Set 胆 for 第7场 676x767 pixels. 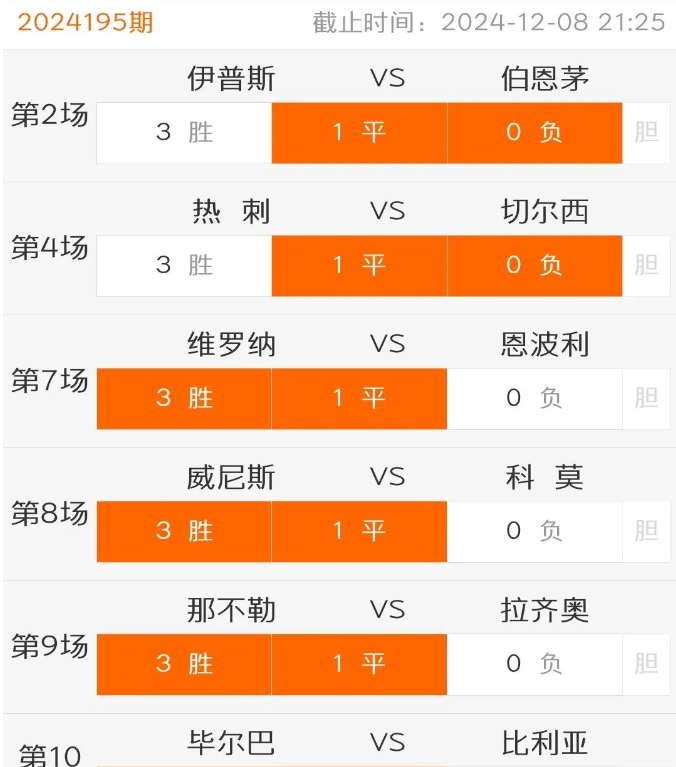tap(646, 398)
